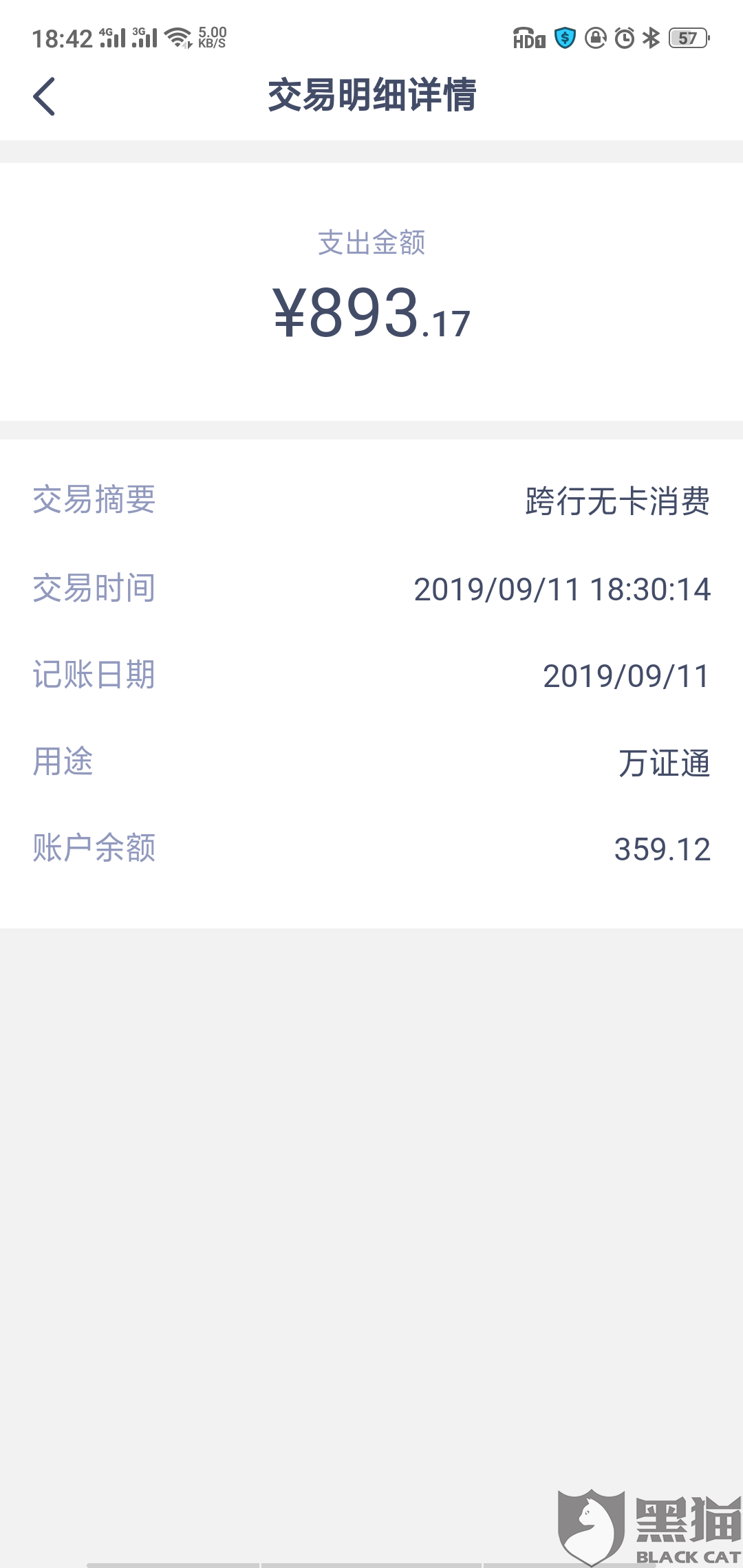Go back from transaction details

[x=44, y=96]
